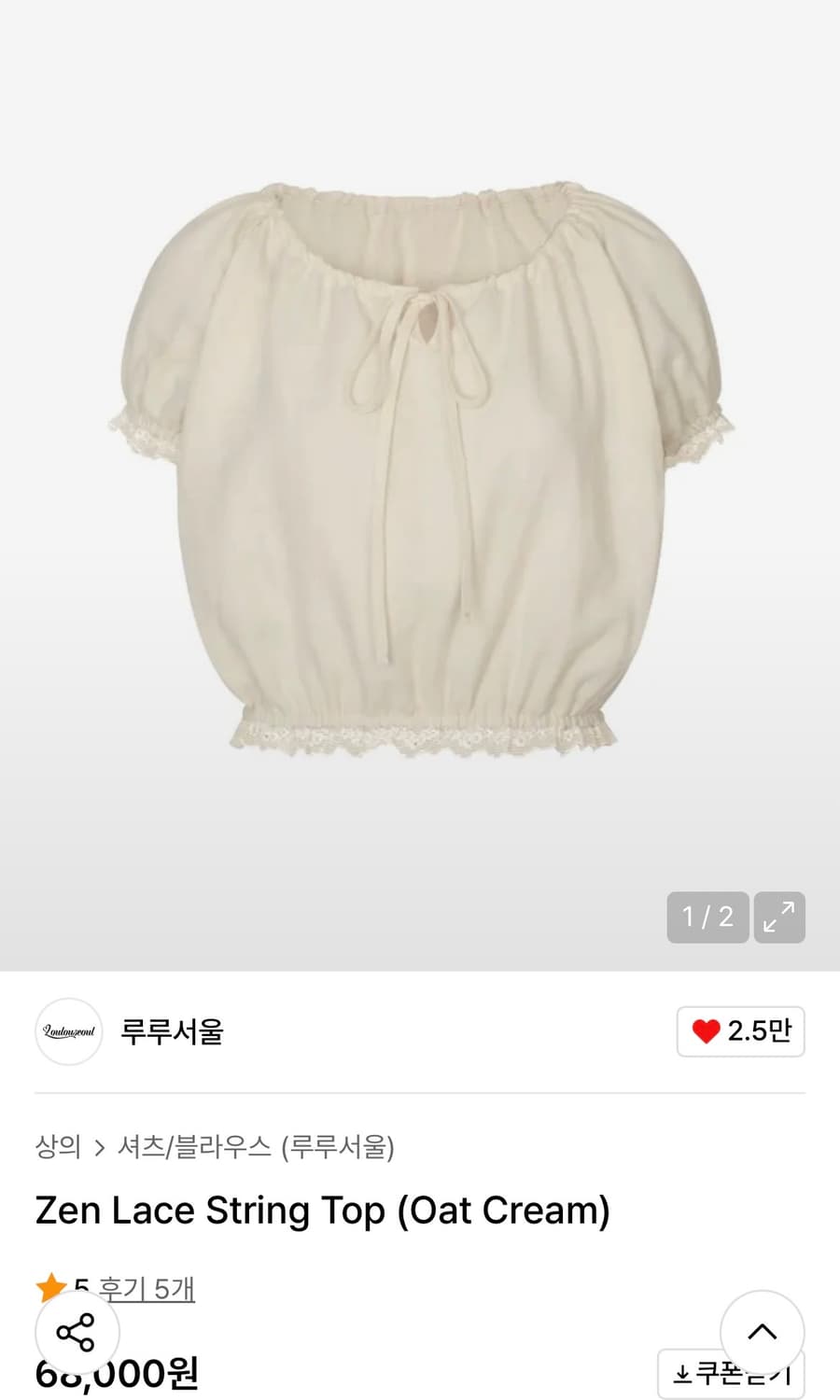Open the 루루서울 brand page link
This screenshot has height=1400, width=840.
[x=173, y=1032]
